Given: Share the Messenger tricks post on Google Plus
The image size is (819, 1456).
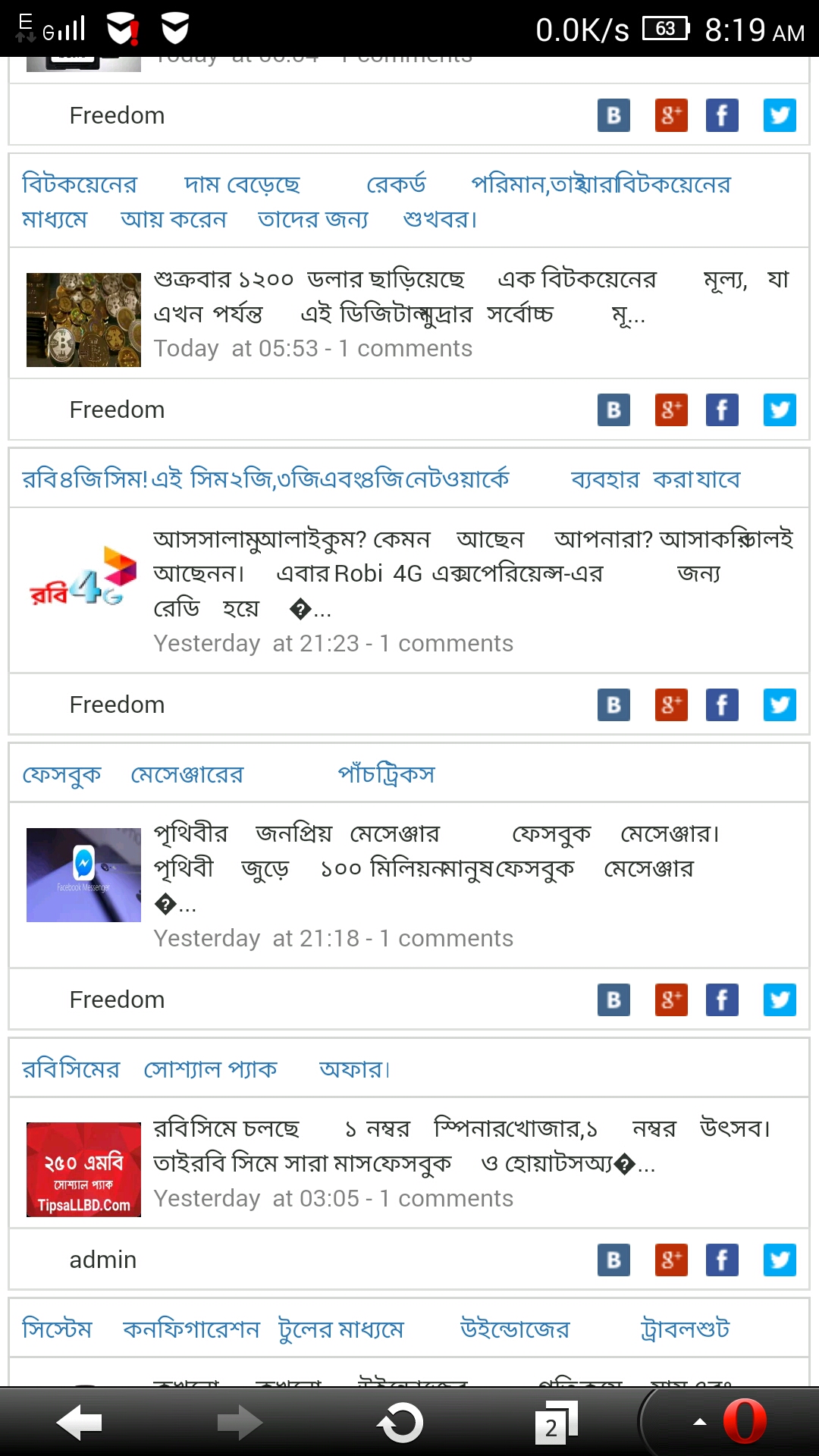Looking at the screenshot, I should 671,1000.
